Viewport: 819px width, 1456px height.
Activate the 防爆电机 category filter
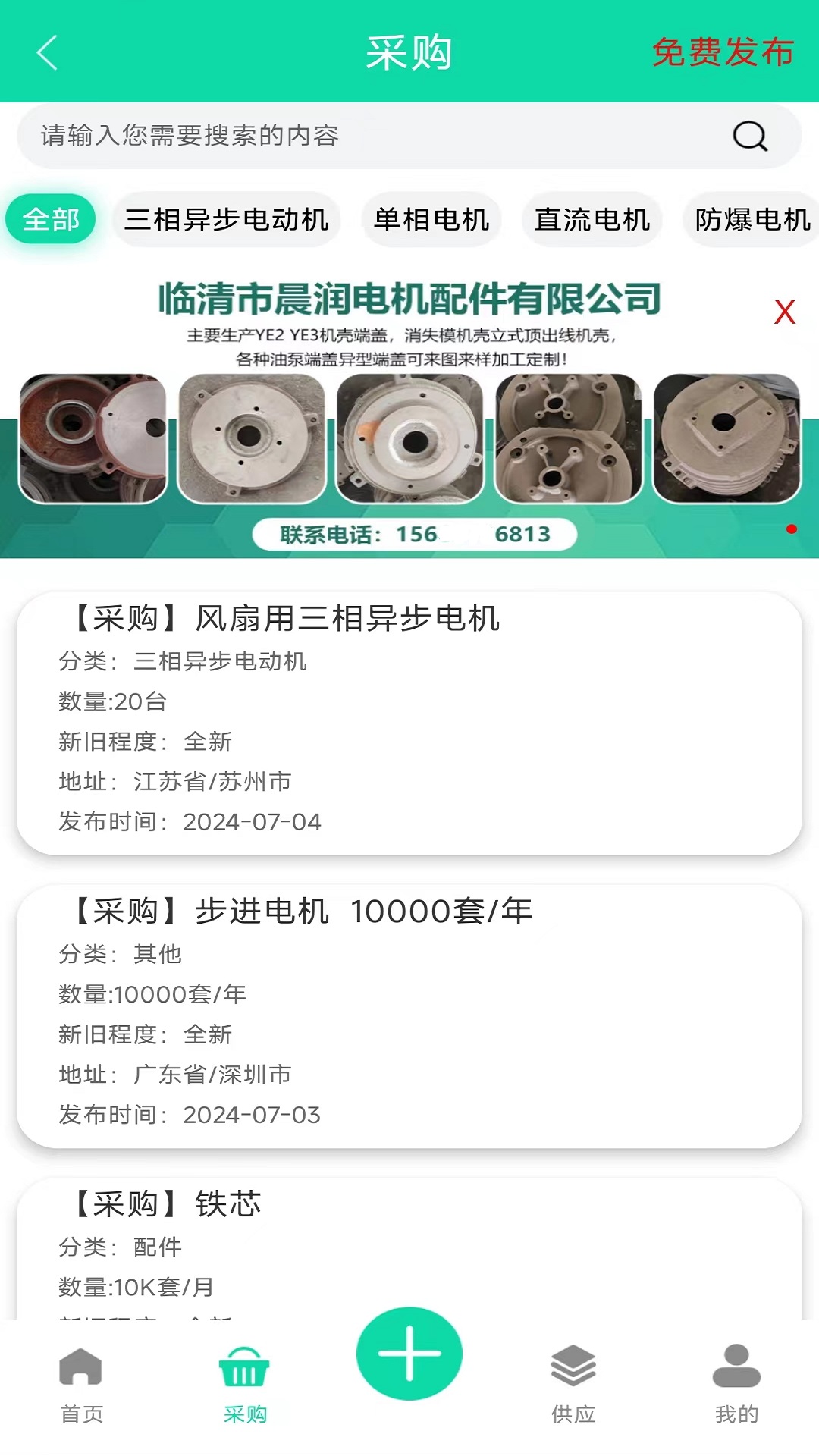click(752, 219)
